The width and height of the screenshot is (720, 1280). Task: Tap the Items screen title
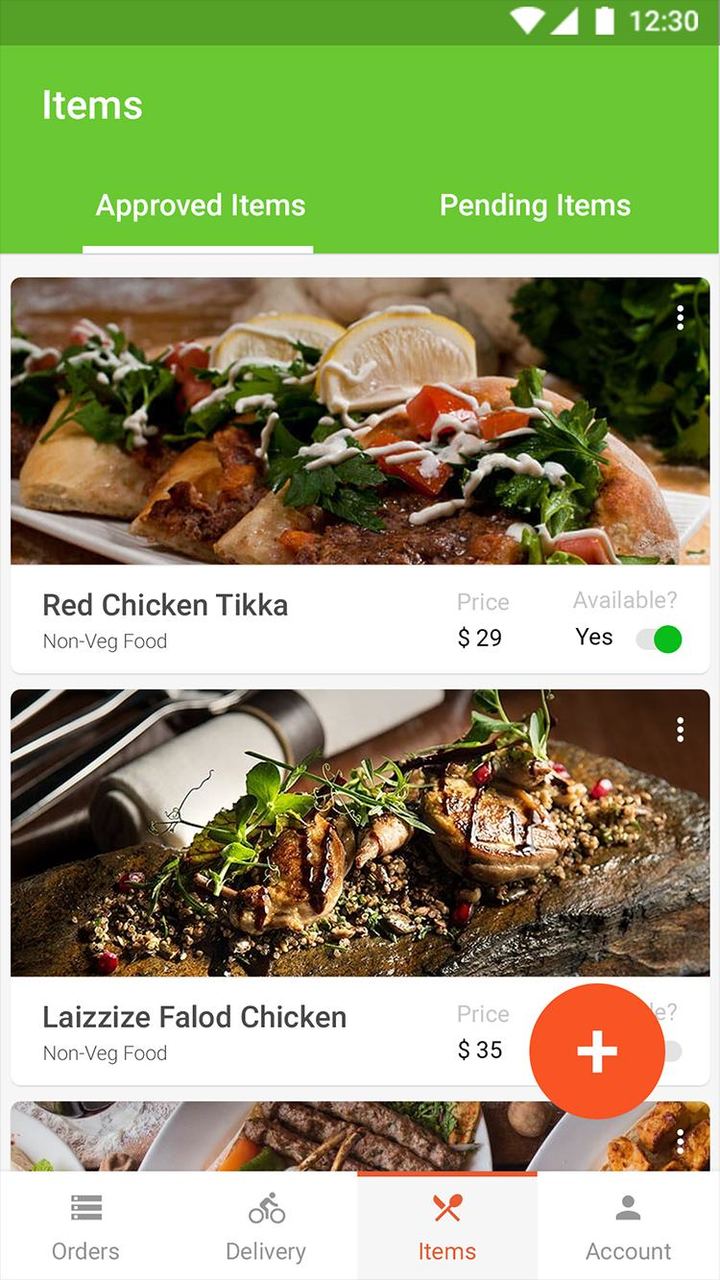tap(91, 104)
